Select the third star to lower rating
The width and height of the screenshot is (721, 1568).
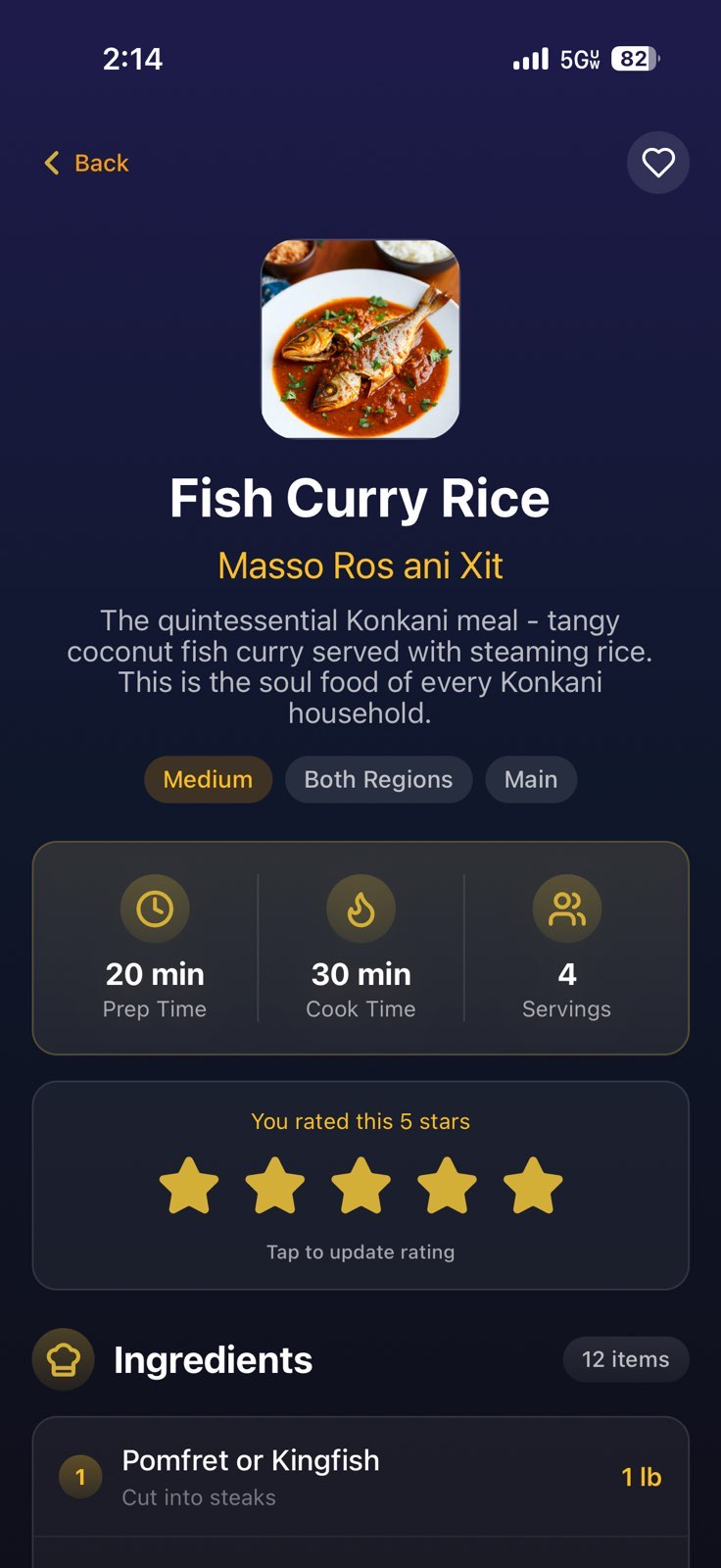[360, 1184]
